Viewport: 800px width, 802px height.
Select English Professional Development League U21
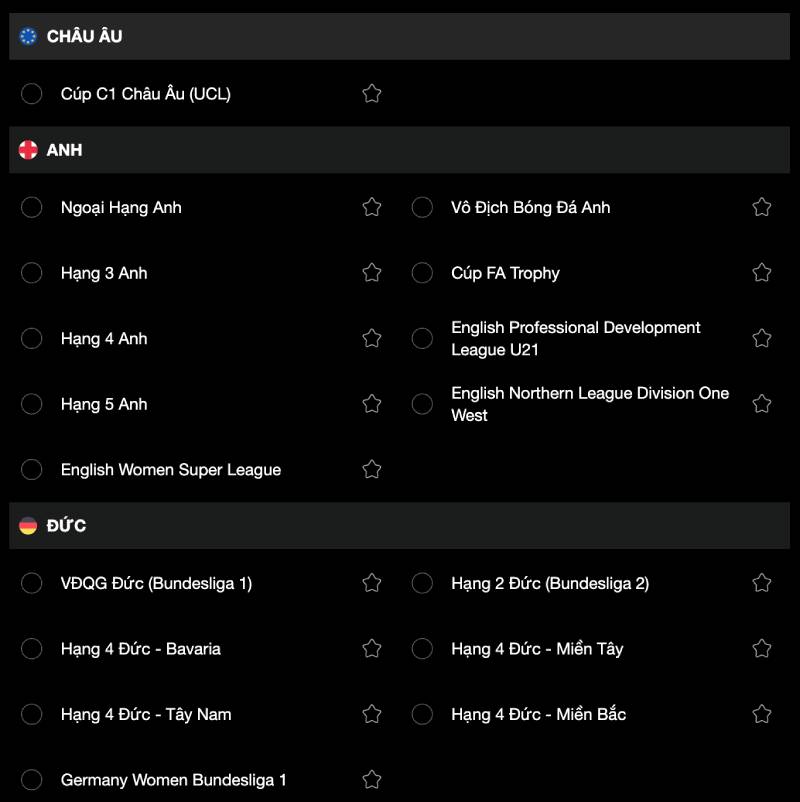coord(422,339)
